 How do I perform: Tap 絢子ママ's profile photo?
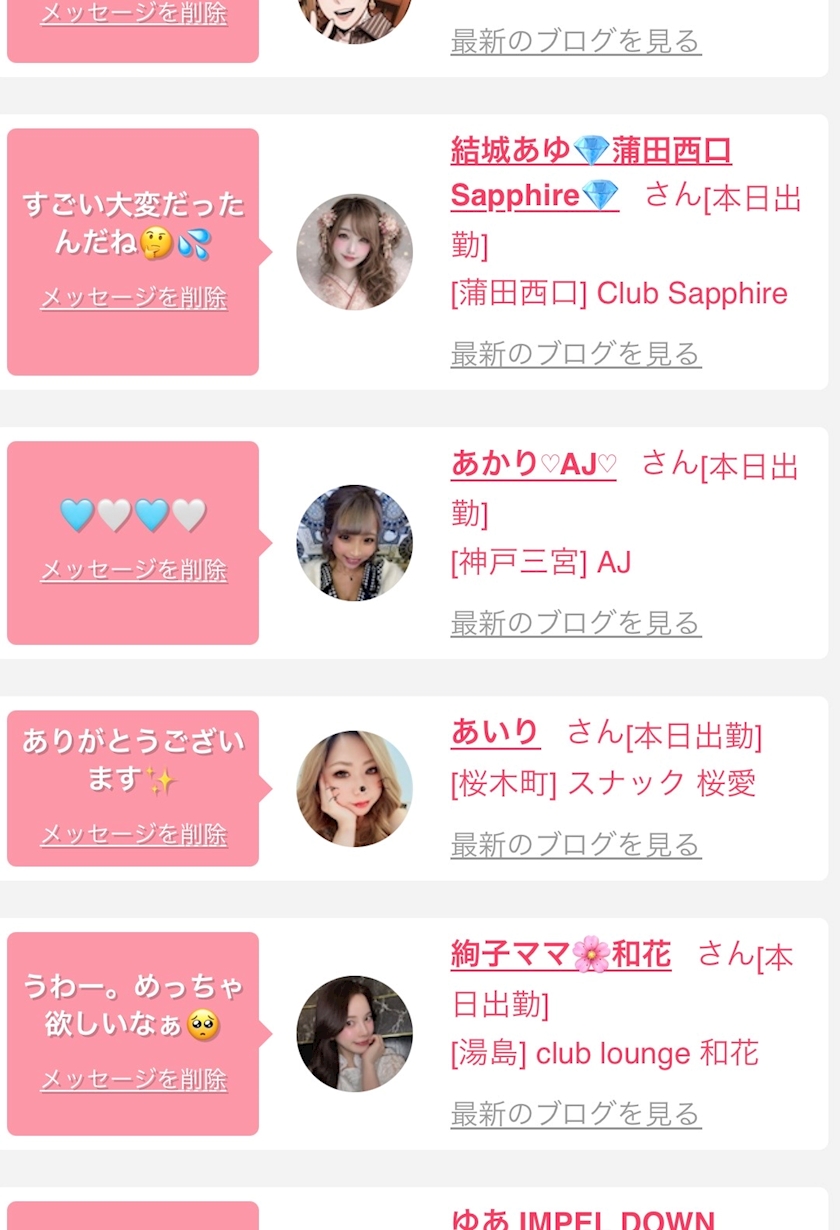point(355,1034)
